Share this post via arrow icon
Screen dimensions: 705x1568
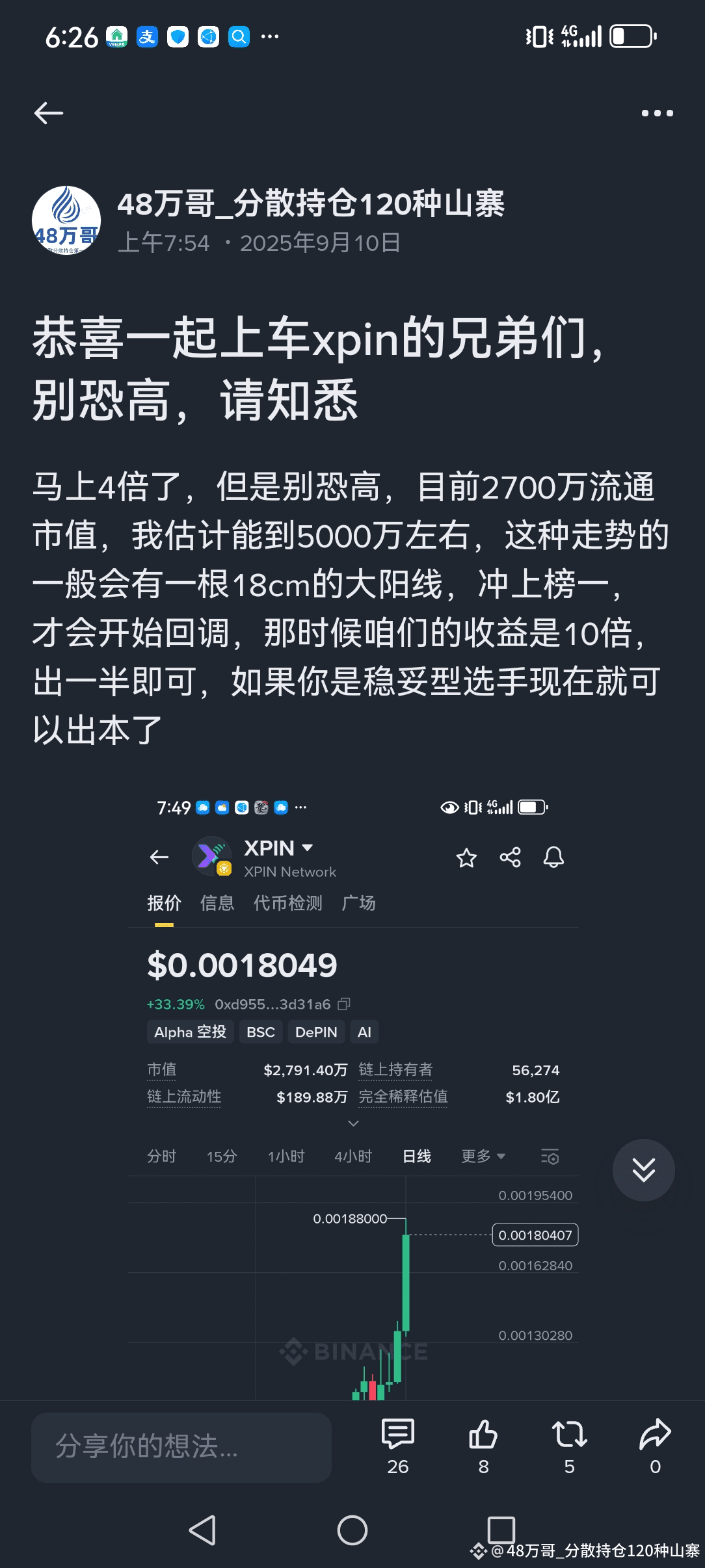tap(655, 1445)
